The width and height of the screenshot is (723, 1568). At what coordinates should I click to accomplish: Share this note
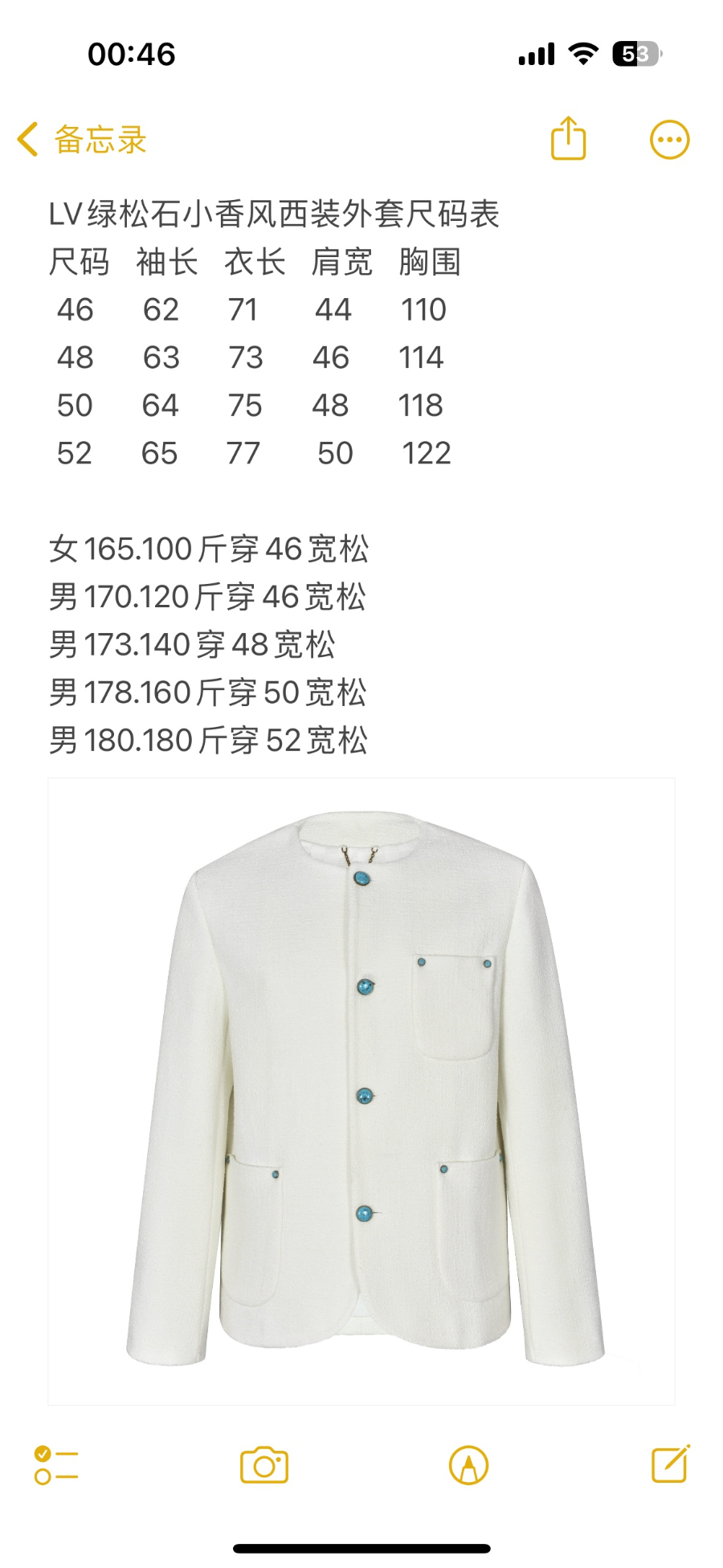[x=568, y=139]
